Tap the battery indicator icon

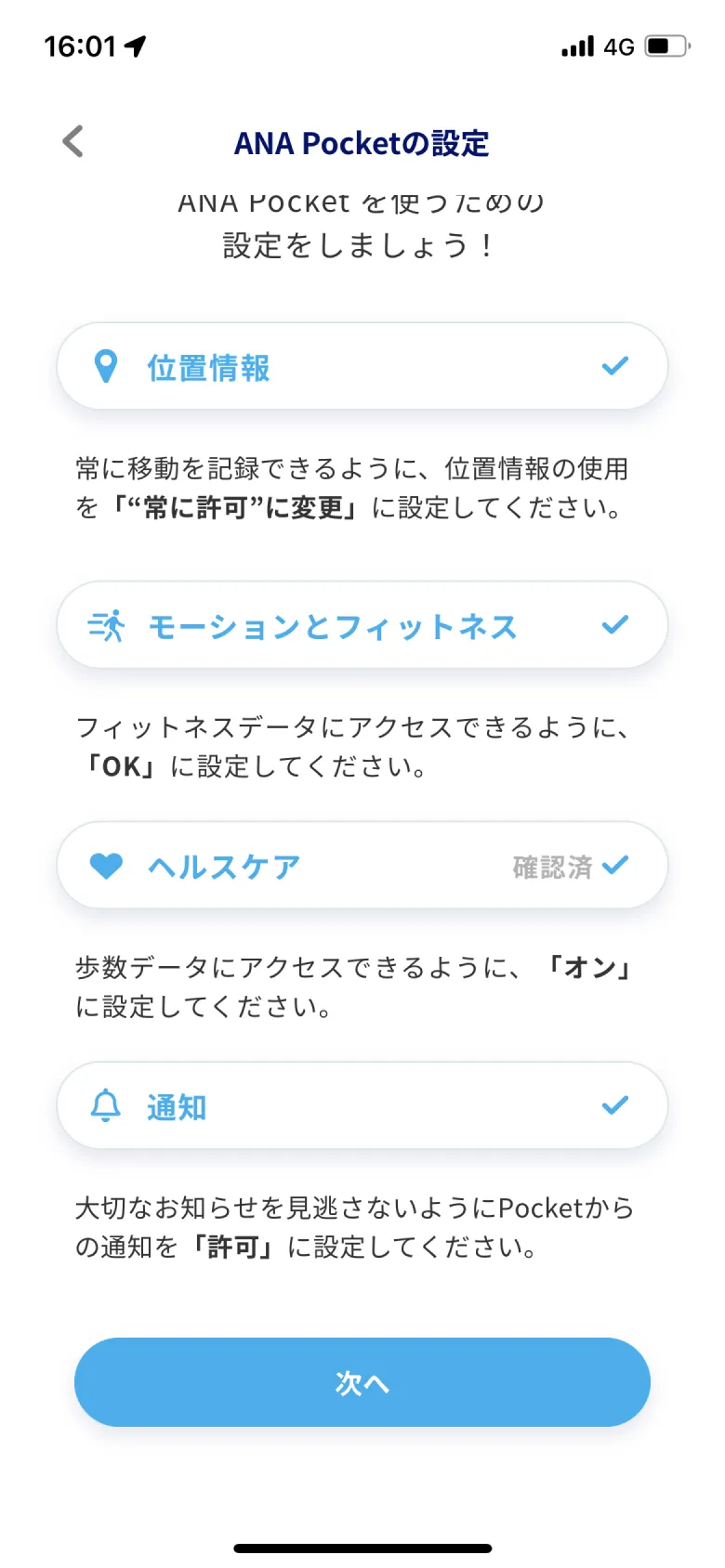tap(665, 45)
